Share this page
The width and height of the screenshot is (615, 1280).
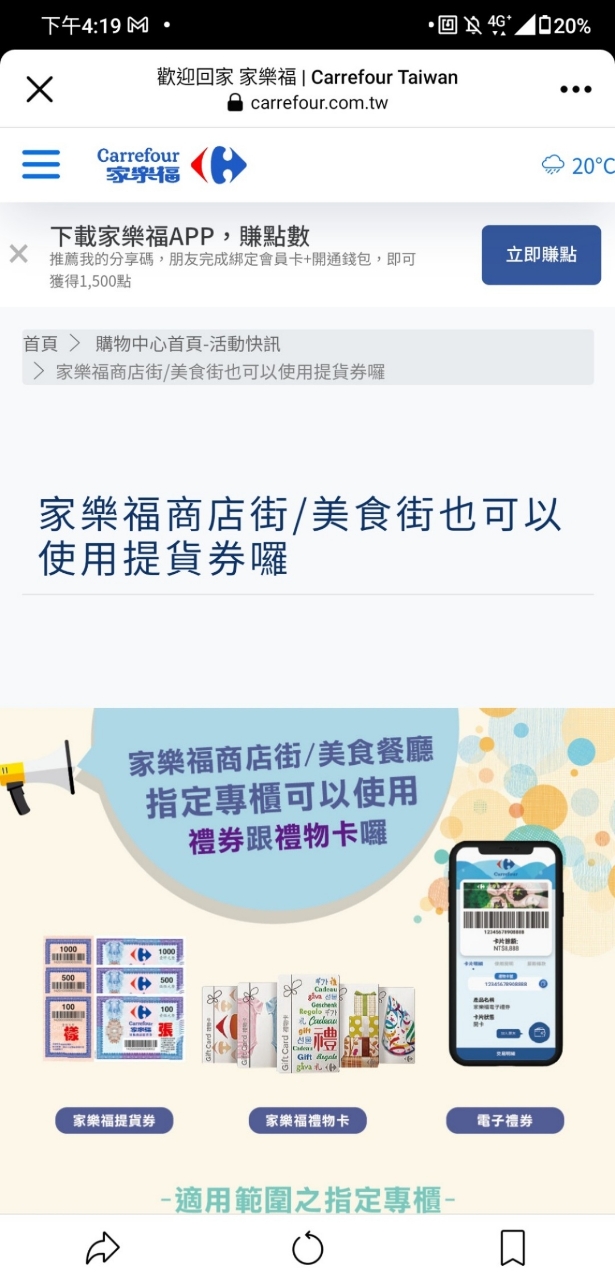(x=102, y=1247)
